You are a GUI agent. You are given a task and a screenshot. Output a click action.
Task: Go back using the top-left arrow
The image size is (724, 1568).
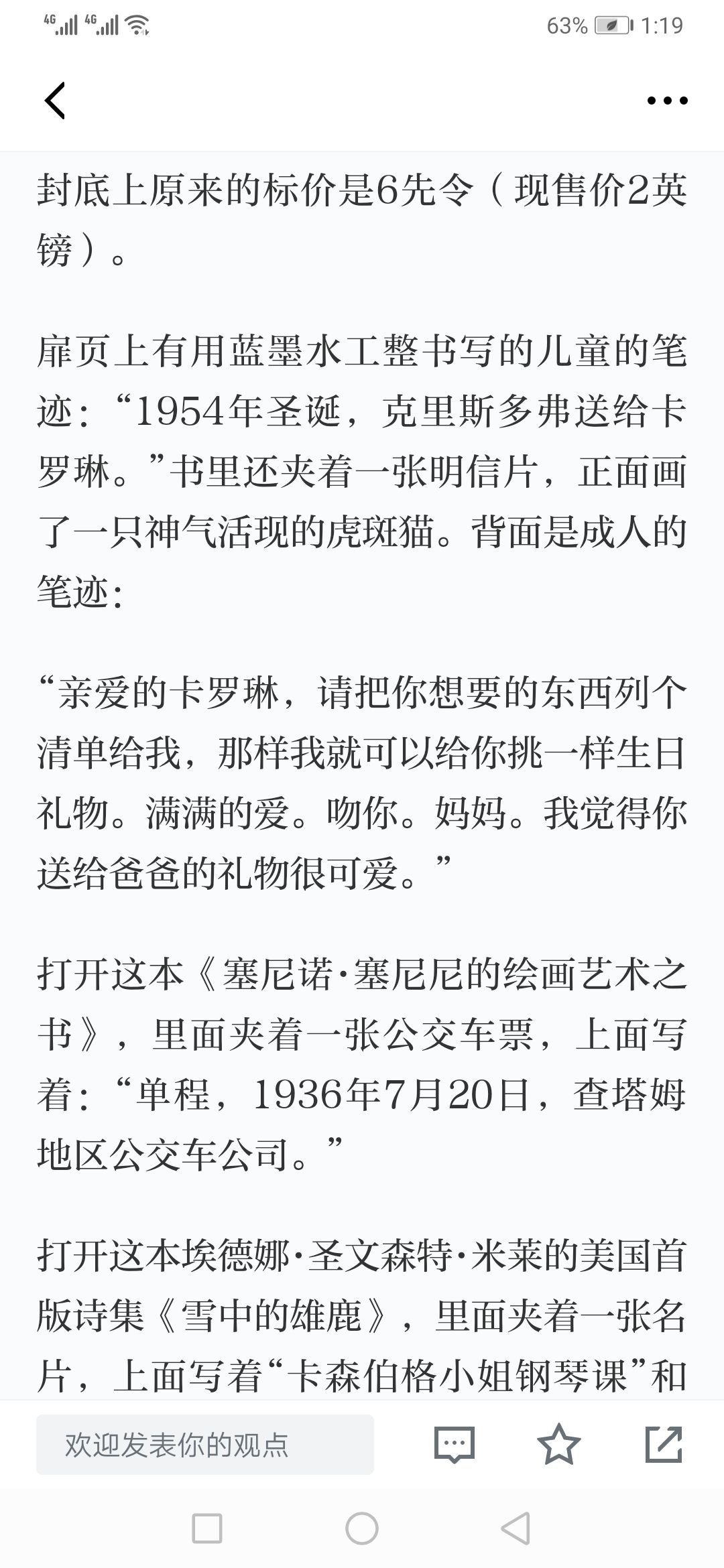tap(54, 101)
